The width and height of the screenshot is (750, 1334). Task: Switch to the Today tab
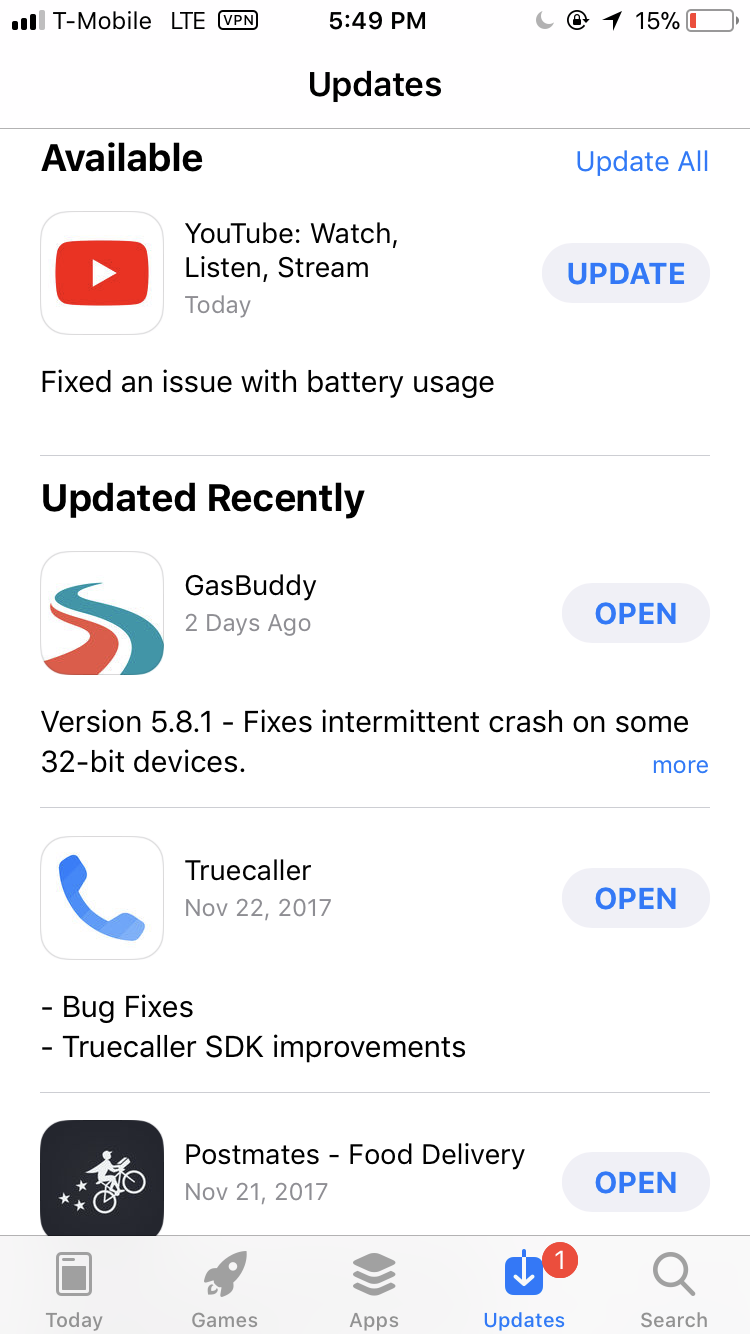(x=74, y=1290)
